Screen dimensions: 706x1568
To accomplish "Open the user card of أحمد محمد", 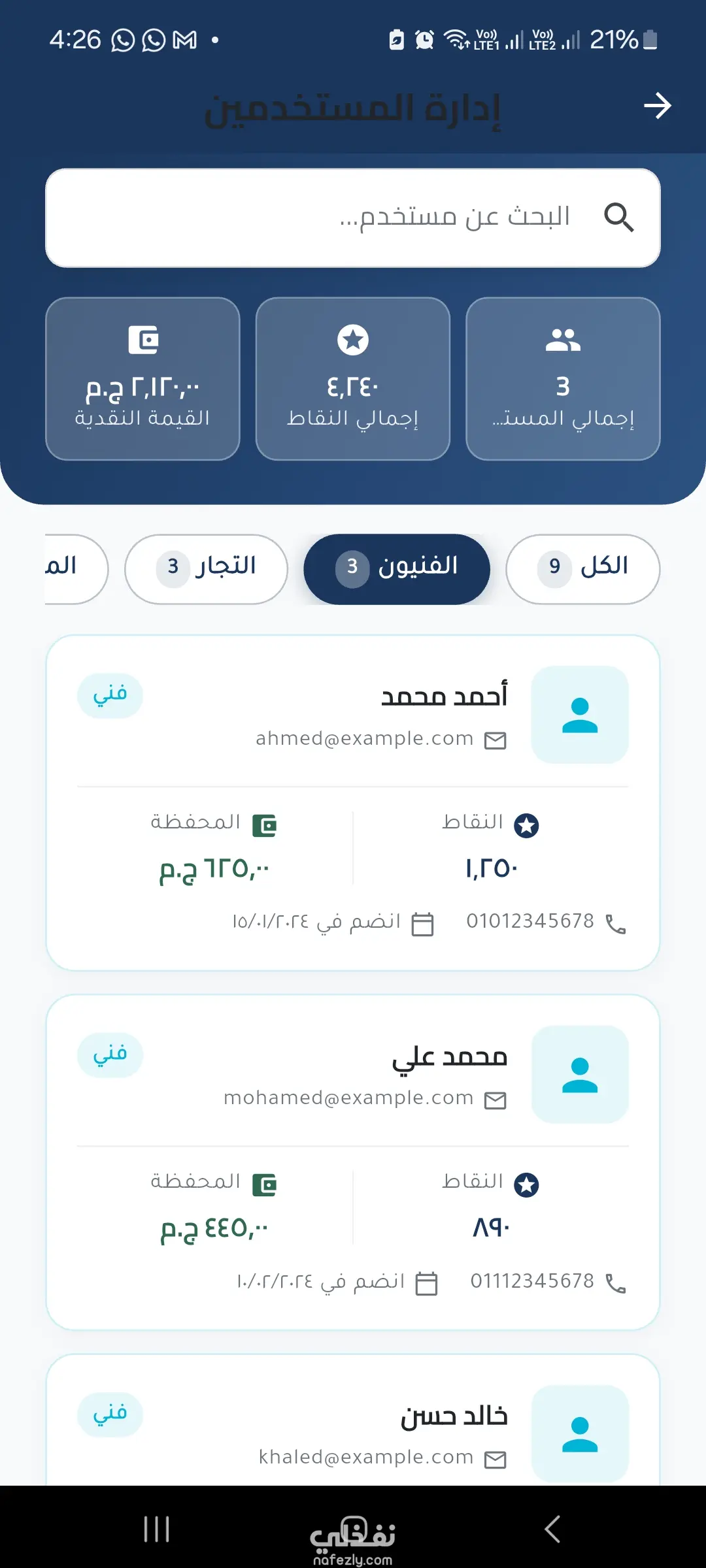I will point(353,802).
